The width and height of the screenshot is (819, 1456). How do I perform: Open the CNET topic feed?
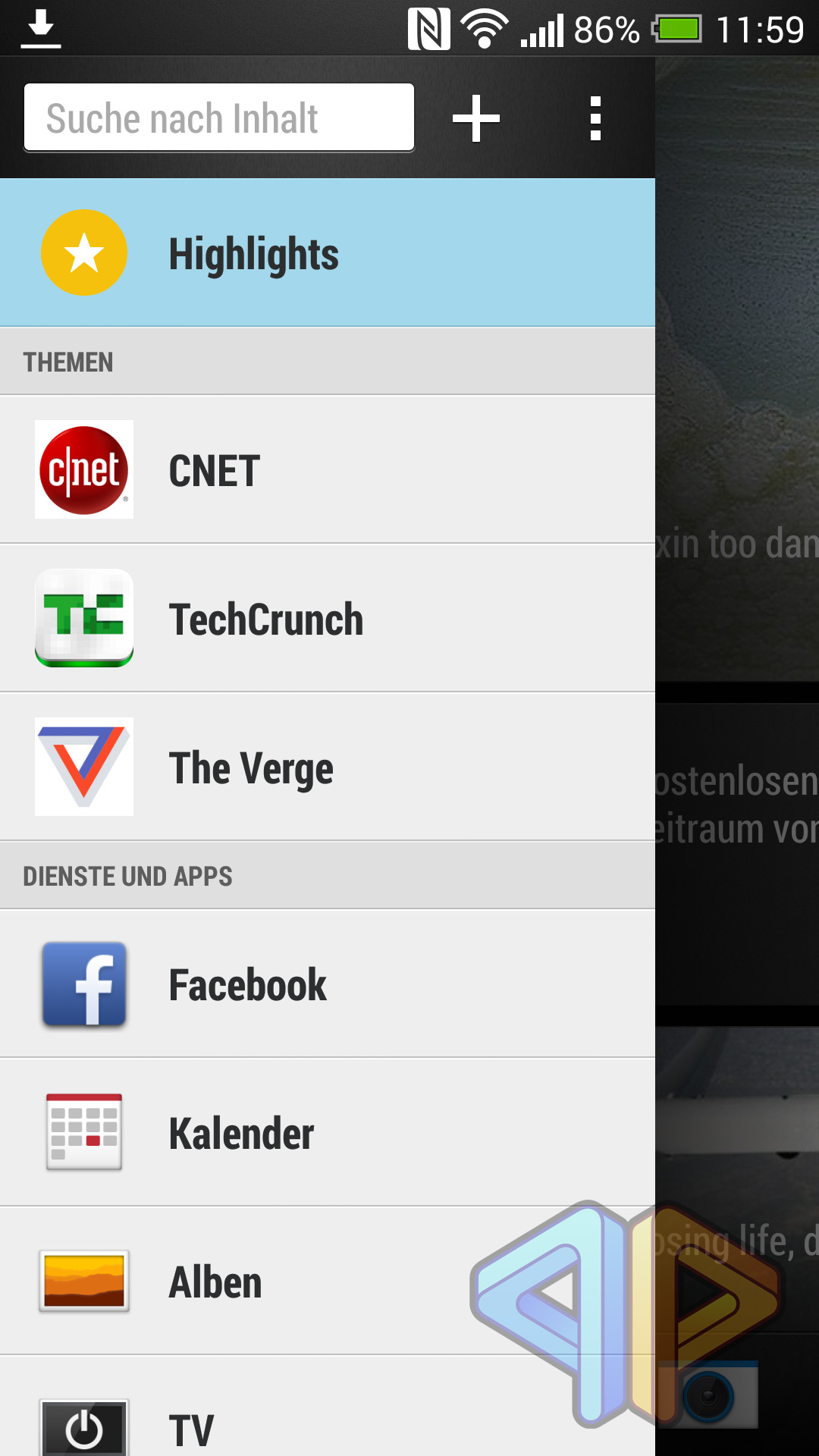(x=328, y=469)
